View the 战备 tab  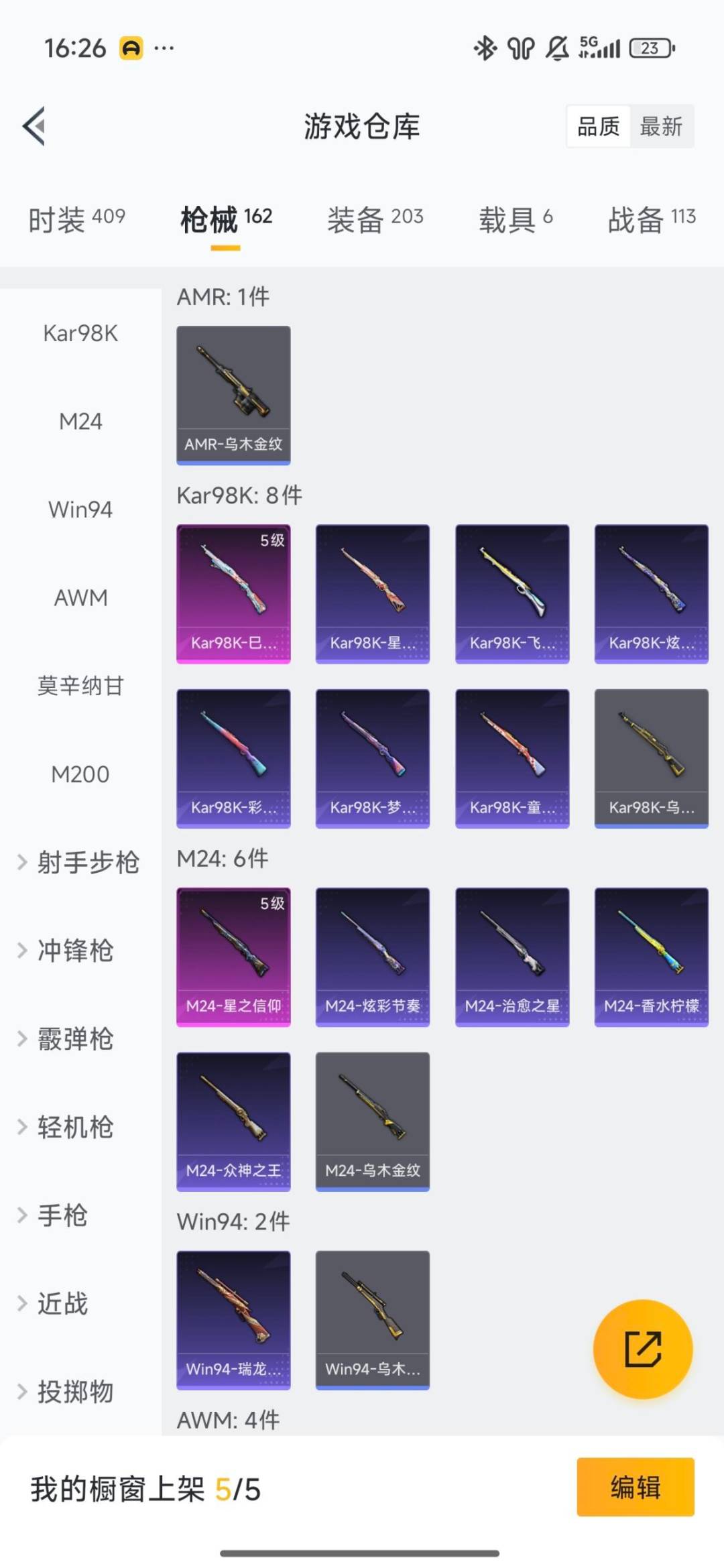[x=651, y=219]
